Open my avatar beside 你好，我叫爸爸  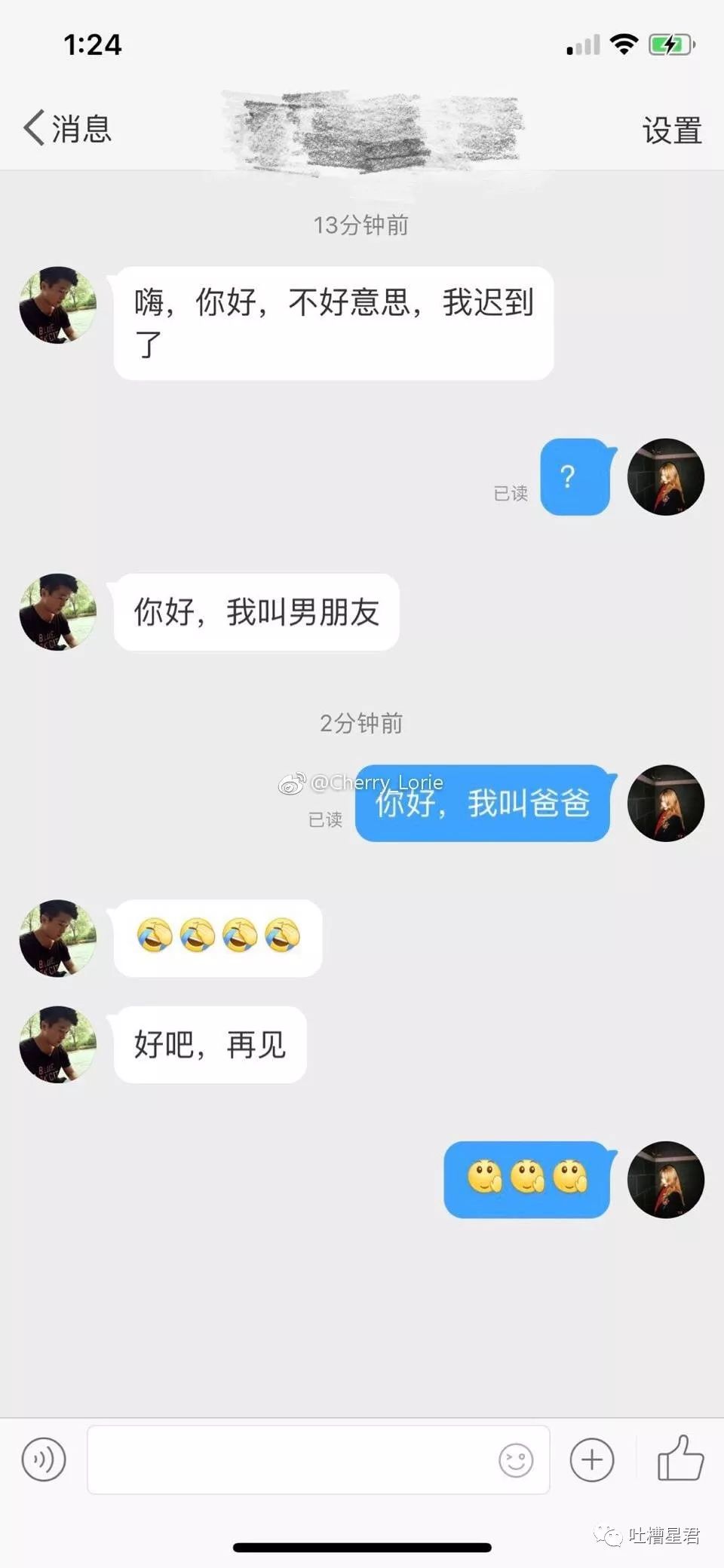coord(665,804)
